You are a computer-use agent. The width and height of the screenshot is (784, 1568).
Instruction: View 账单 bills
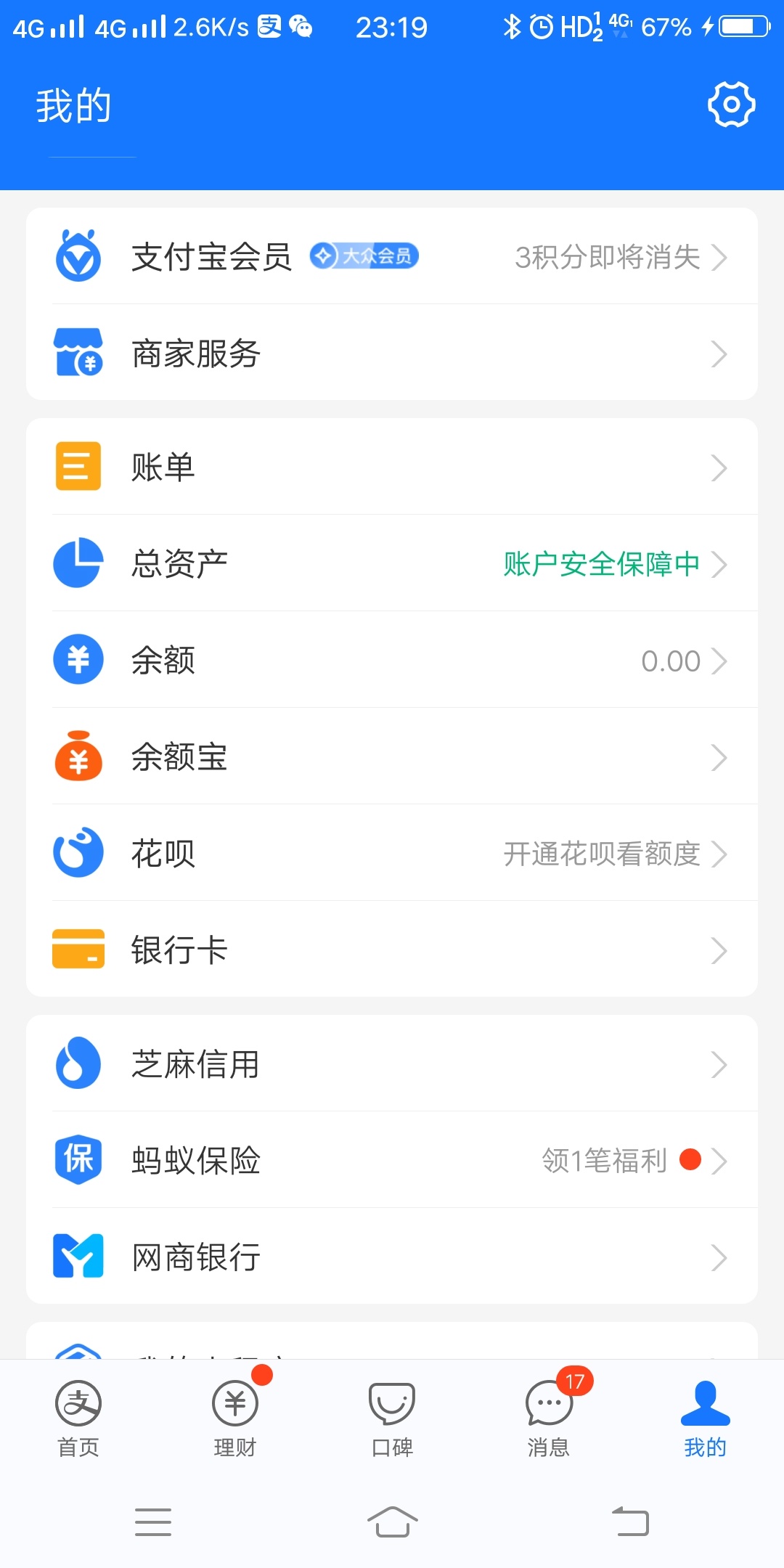tap(392, 467)
